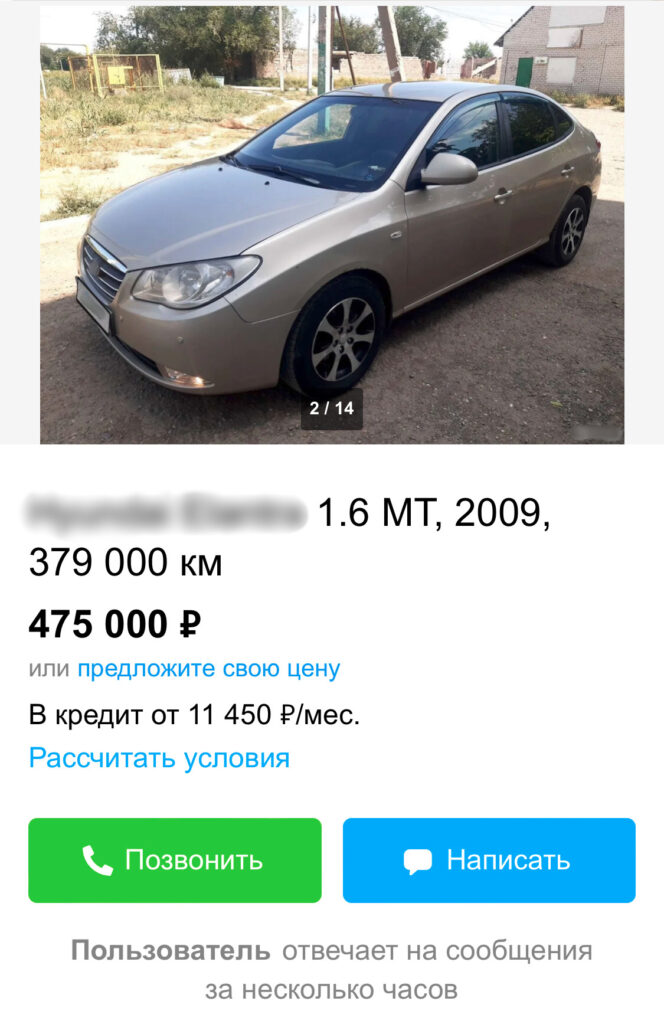Open the предложите свою цену link
Viewport: 664px width, 1024px height.
coord(208,669)
